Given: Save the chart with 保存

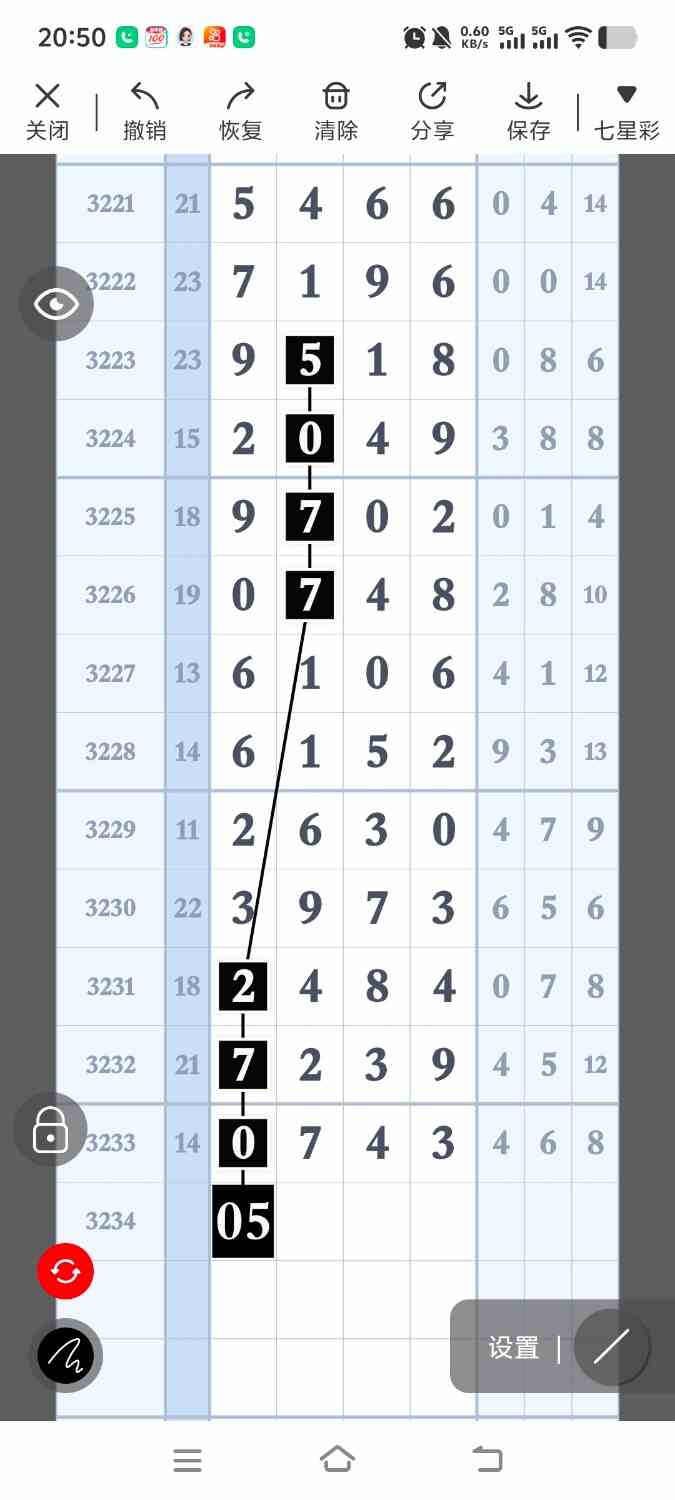Looking at the screenshot, I should coord(528,111).
